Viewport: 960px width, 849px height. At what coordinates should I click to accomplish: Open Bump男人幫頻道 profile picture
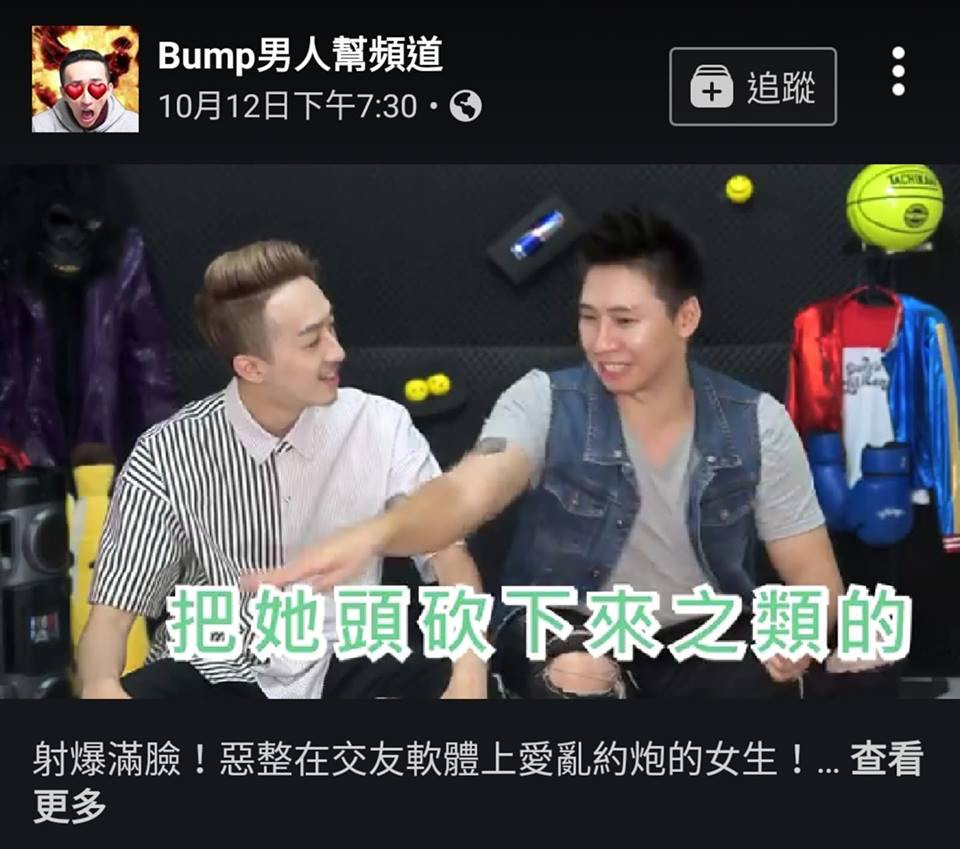pos(85,79)
